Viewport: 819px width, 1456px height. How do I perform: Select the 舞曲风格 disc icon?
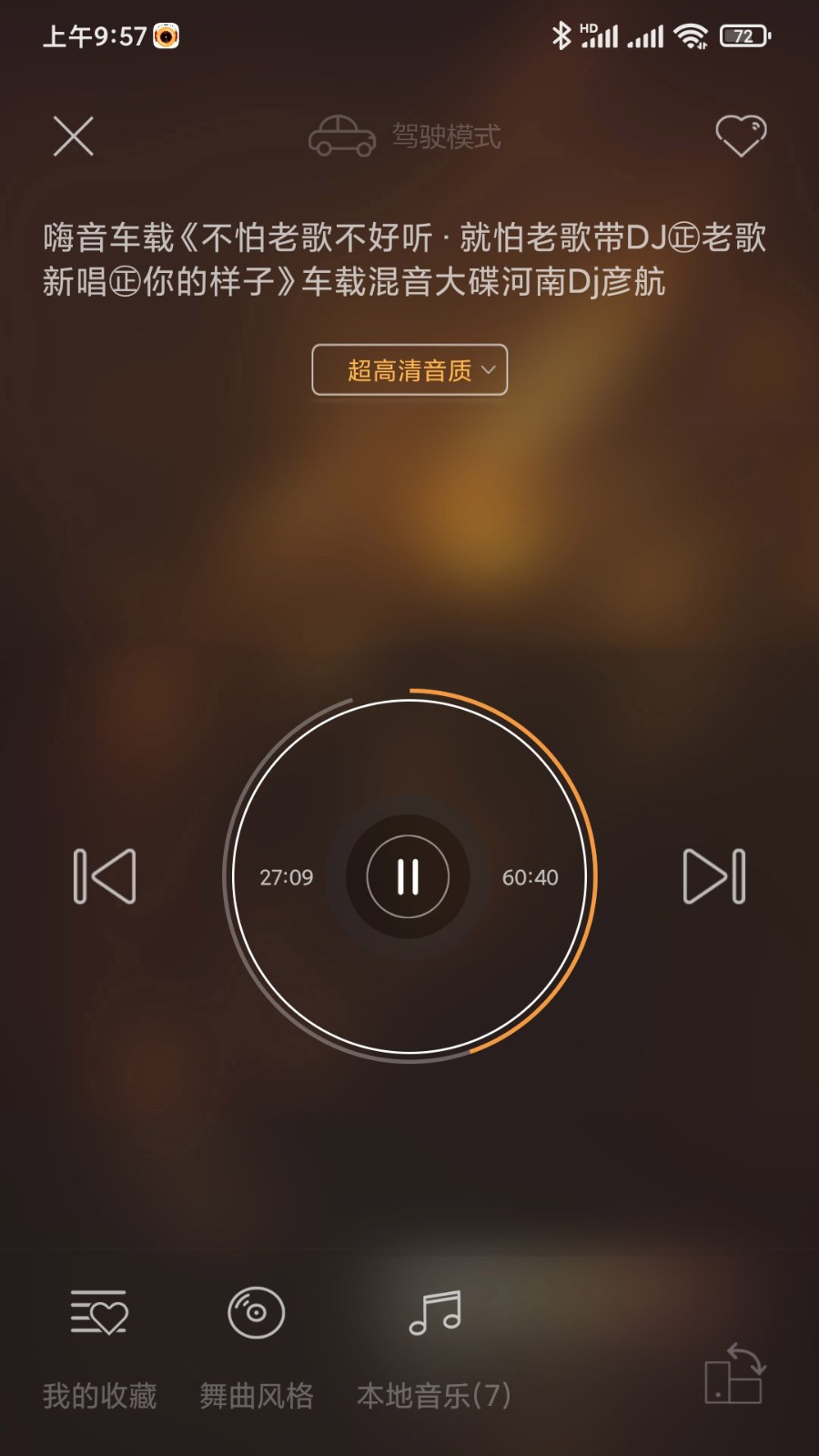point(256,1313)
